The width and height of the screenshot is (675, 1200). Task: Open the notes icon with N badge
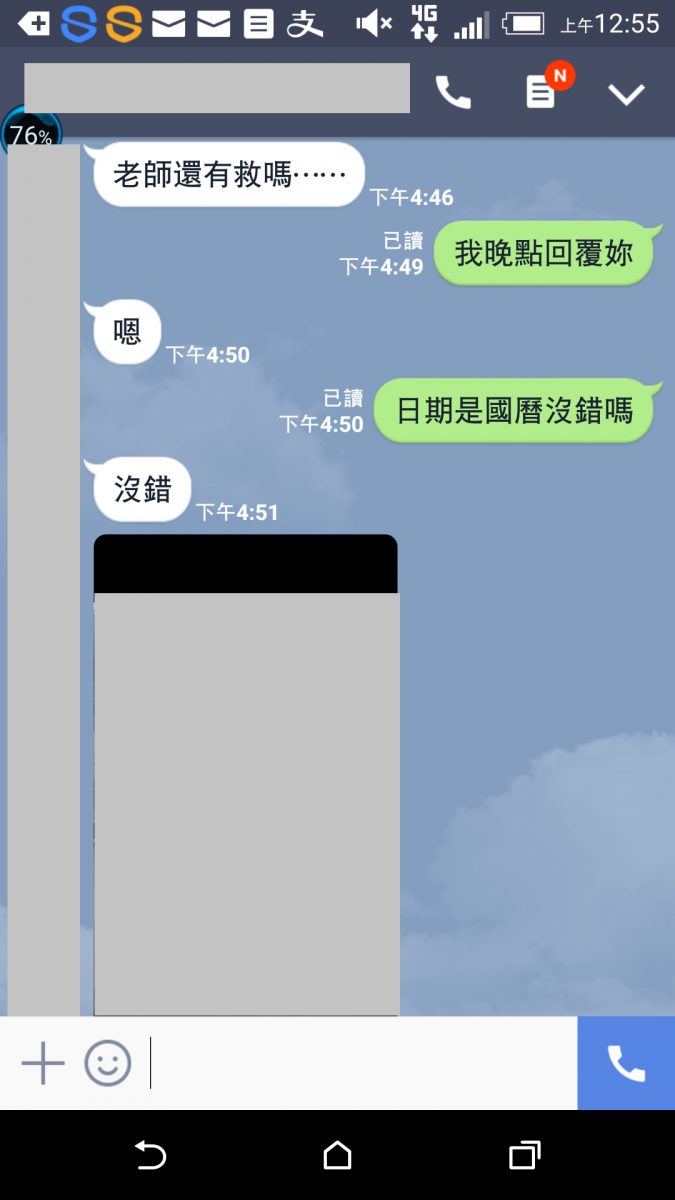(x=541, y=93)
